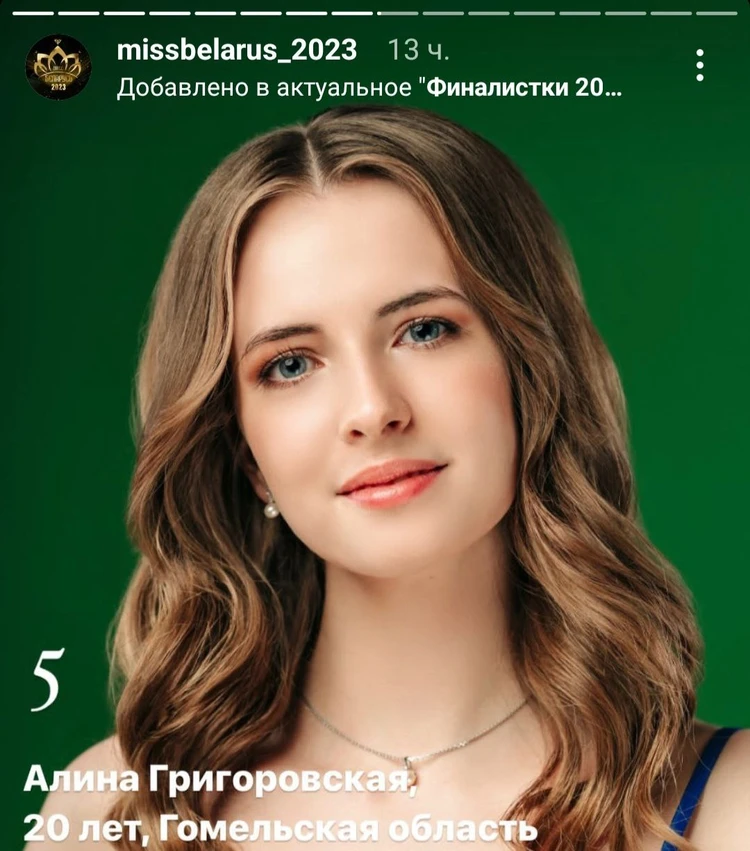This screenshot has width=750, height=851.
Task: Open the three-dot story options menu
Action: pos(700,65)
